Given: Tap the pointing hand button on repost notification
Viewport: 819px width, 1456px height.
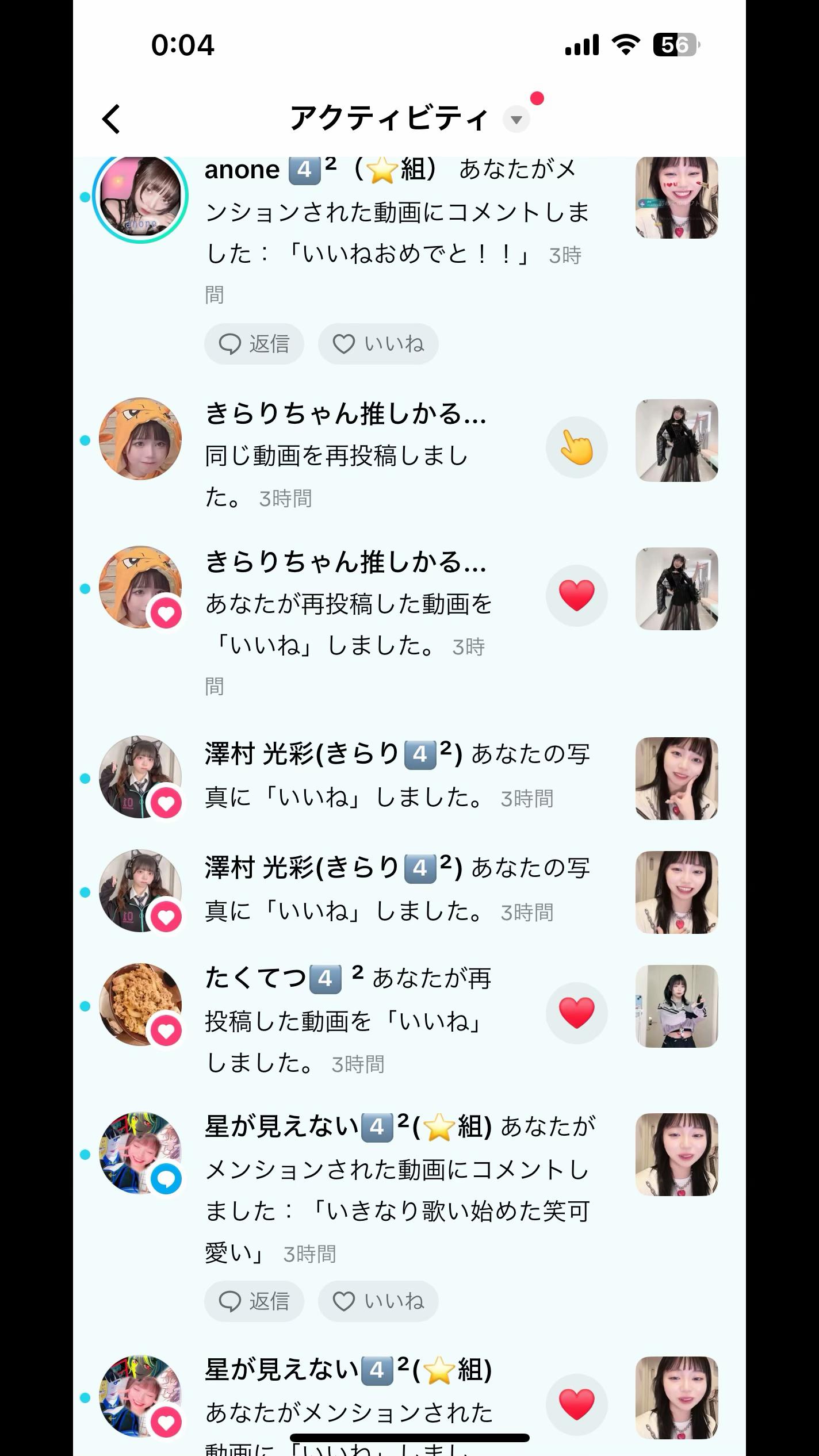Looking at the screenshot, I should coord(576,447).
